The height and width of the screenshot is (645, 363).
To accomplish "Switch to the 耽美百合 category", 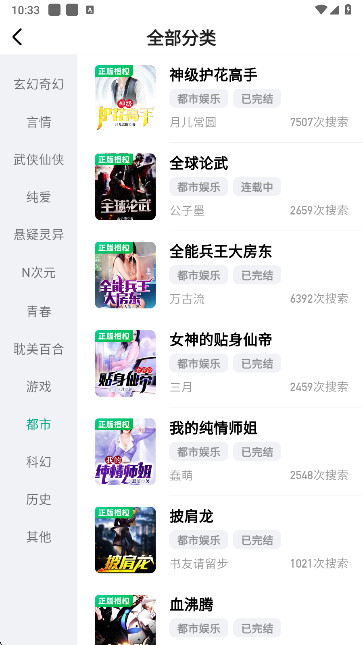I will (x=39, y=349).
